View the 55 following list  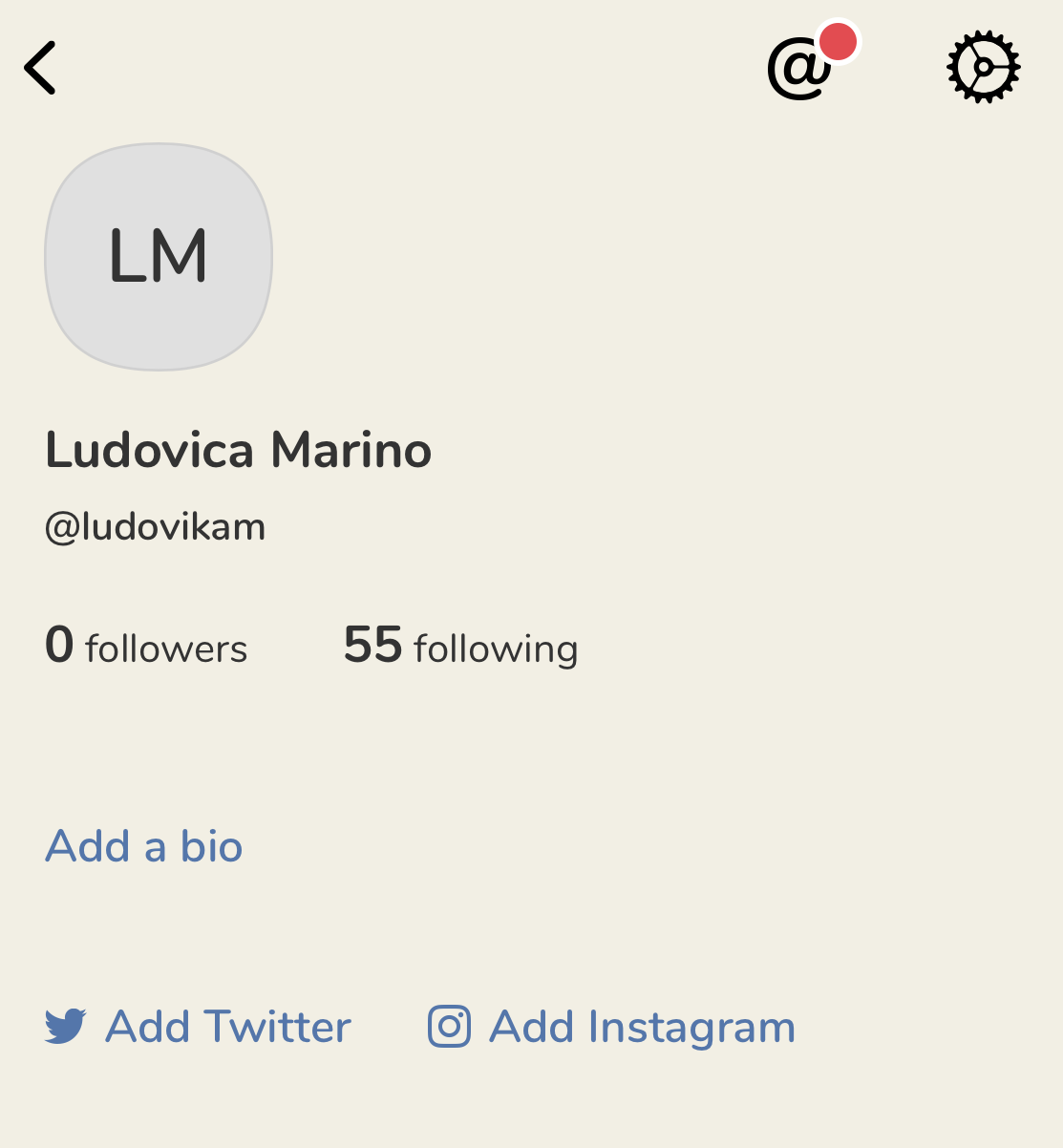[460, 647]
